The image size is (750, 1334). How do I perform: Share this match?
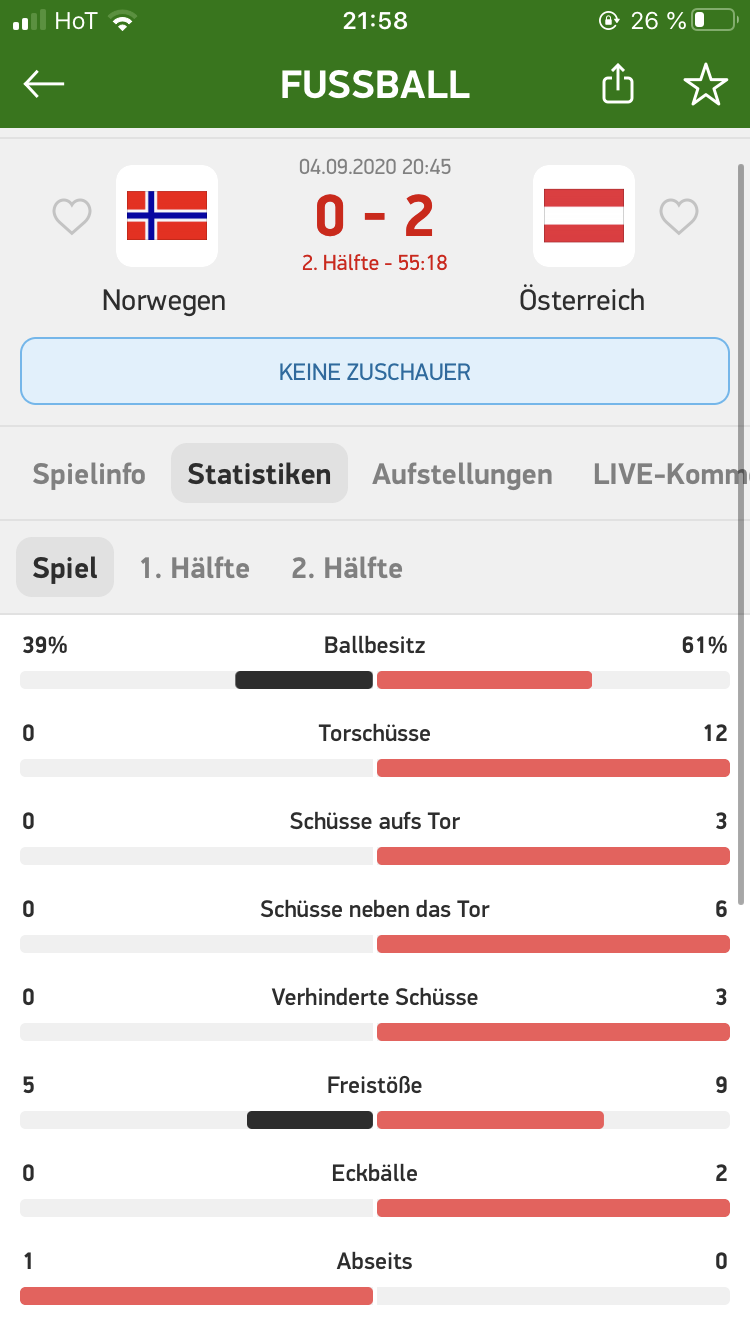(618, 83)
